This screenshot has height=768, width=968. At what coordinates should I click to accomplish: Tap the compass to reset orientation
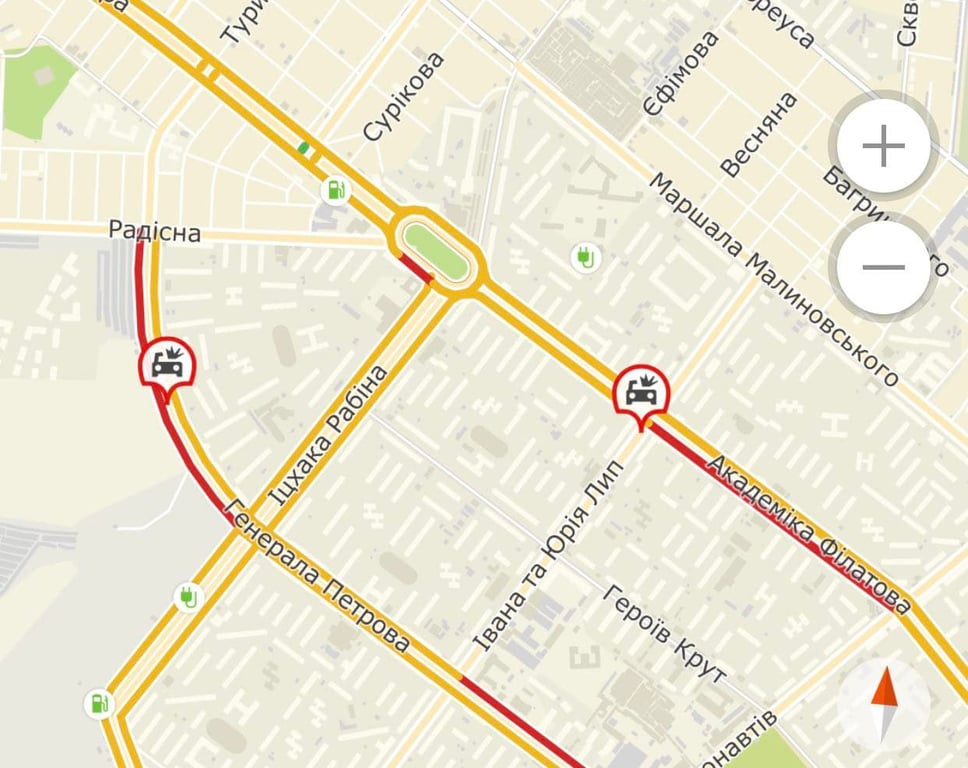(x=884, y=707)
